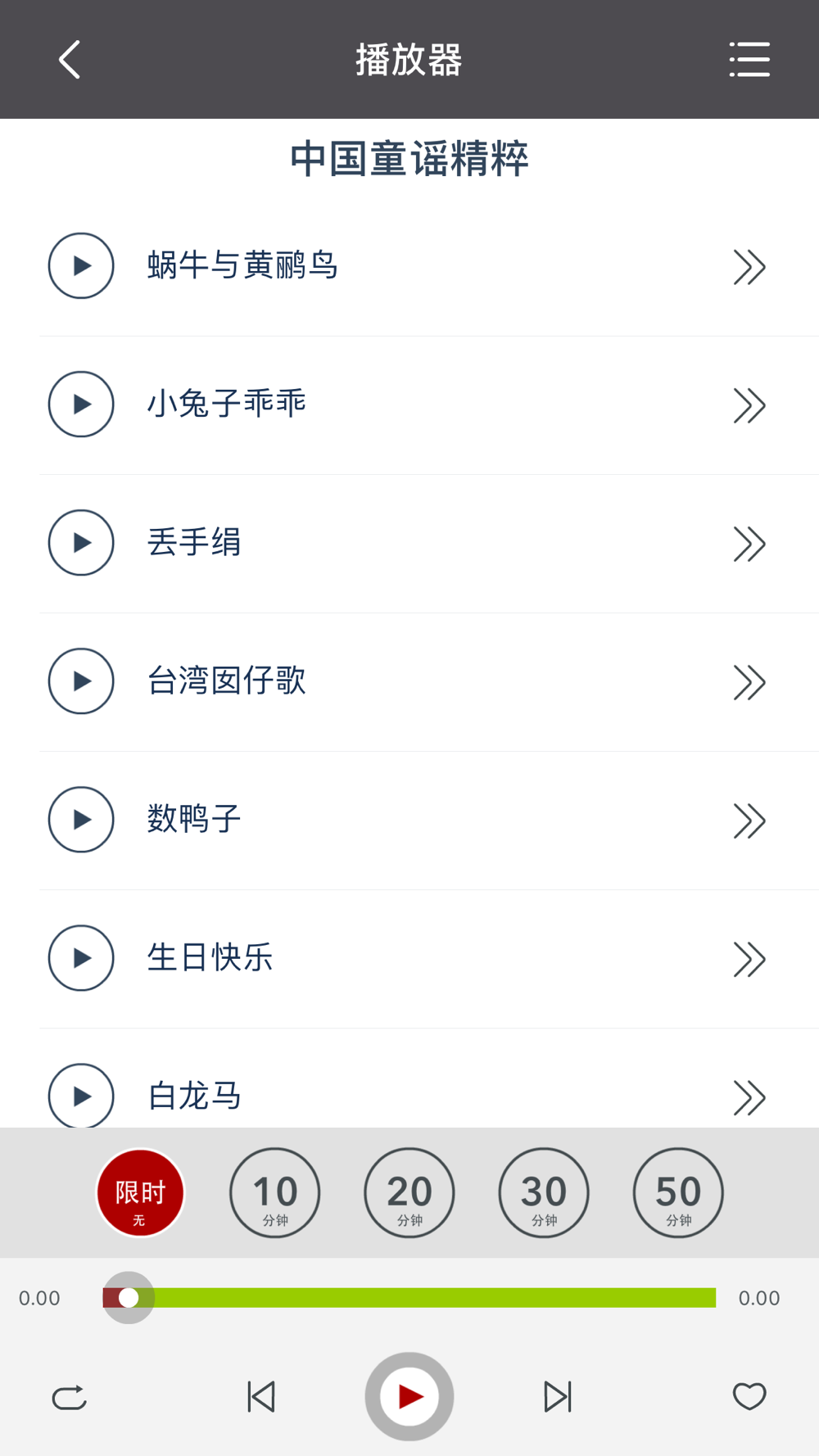Open the list menu icon
The width and height of the screenshot is (819, 1456).
coord(749,60)
